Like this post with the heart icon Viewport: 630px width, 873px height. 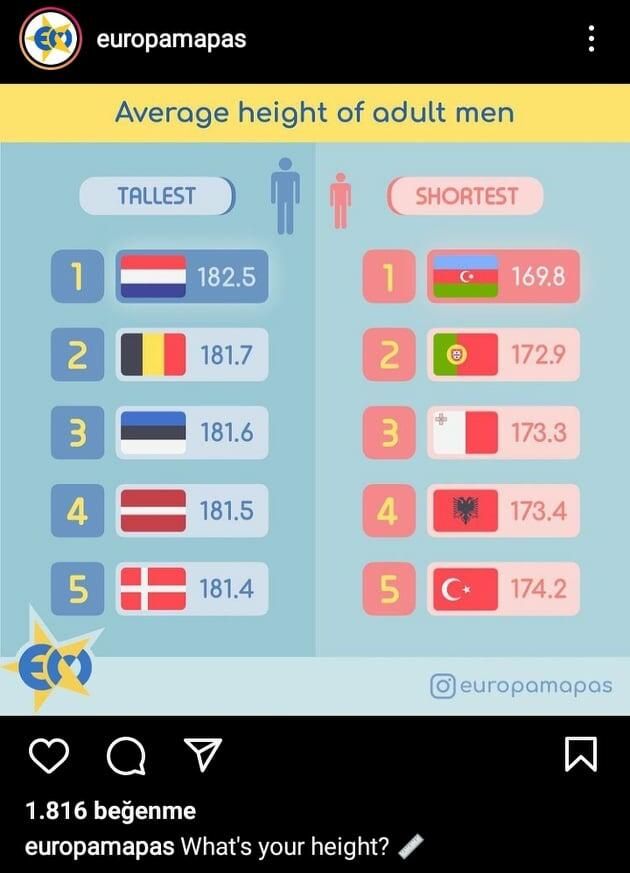[x=49, y=755]
